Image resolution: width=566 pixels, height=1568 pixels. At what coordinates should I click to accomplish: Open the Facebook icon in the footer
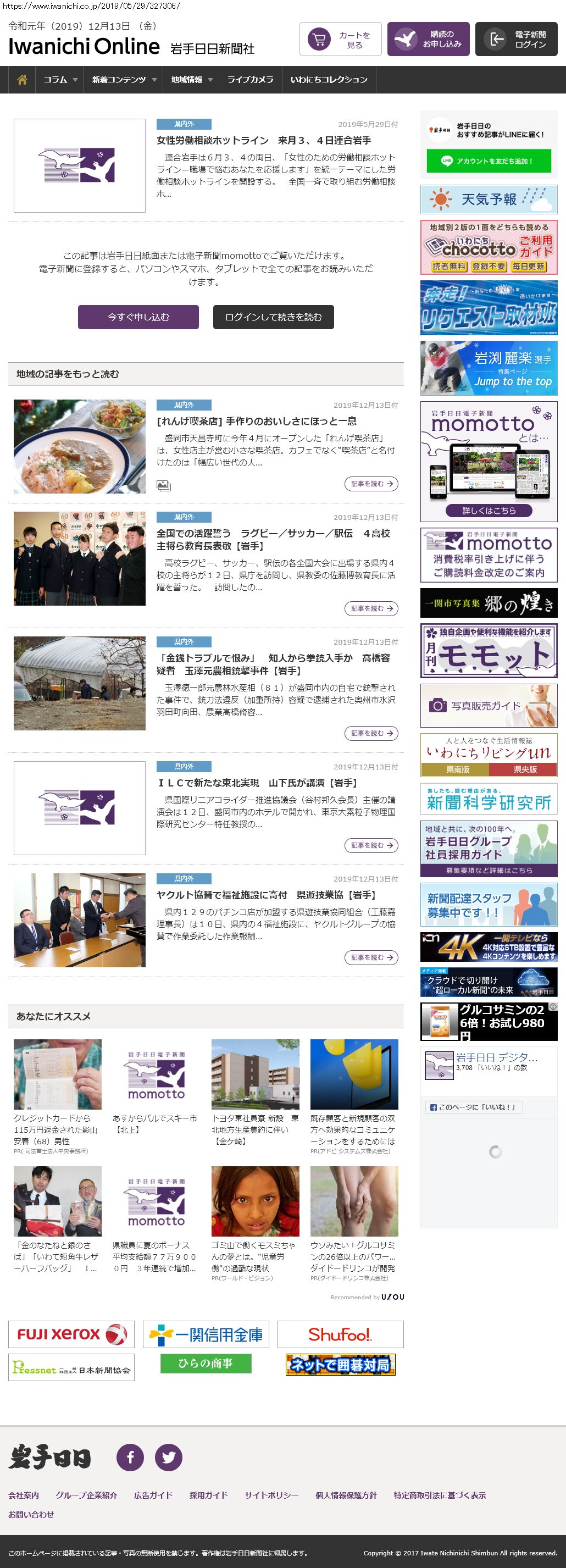click(x=130, y=1456)
